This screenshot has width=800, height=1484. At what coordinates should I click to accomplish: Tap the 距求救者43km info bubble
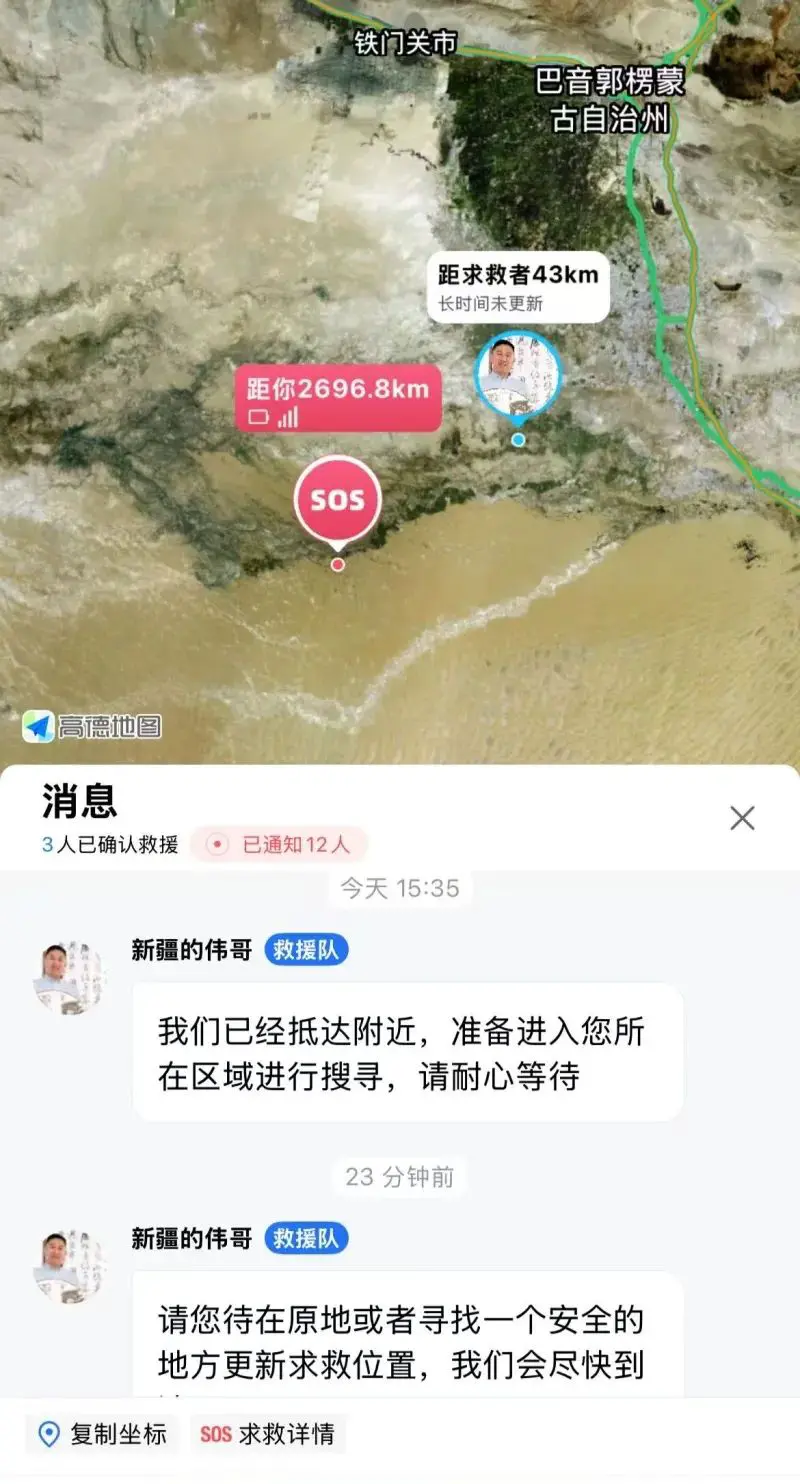[518, 286]
